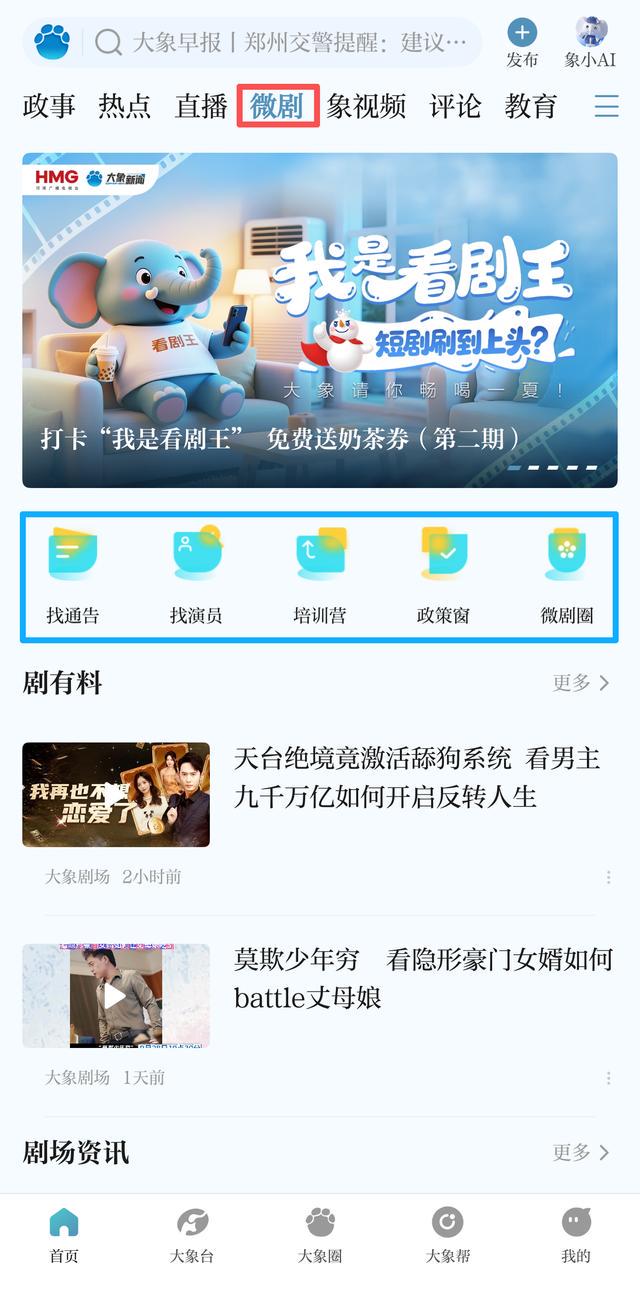
Task: Open the search bar at top
Action: pos(280,42)
